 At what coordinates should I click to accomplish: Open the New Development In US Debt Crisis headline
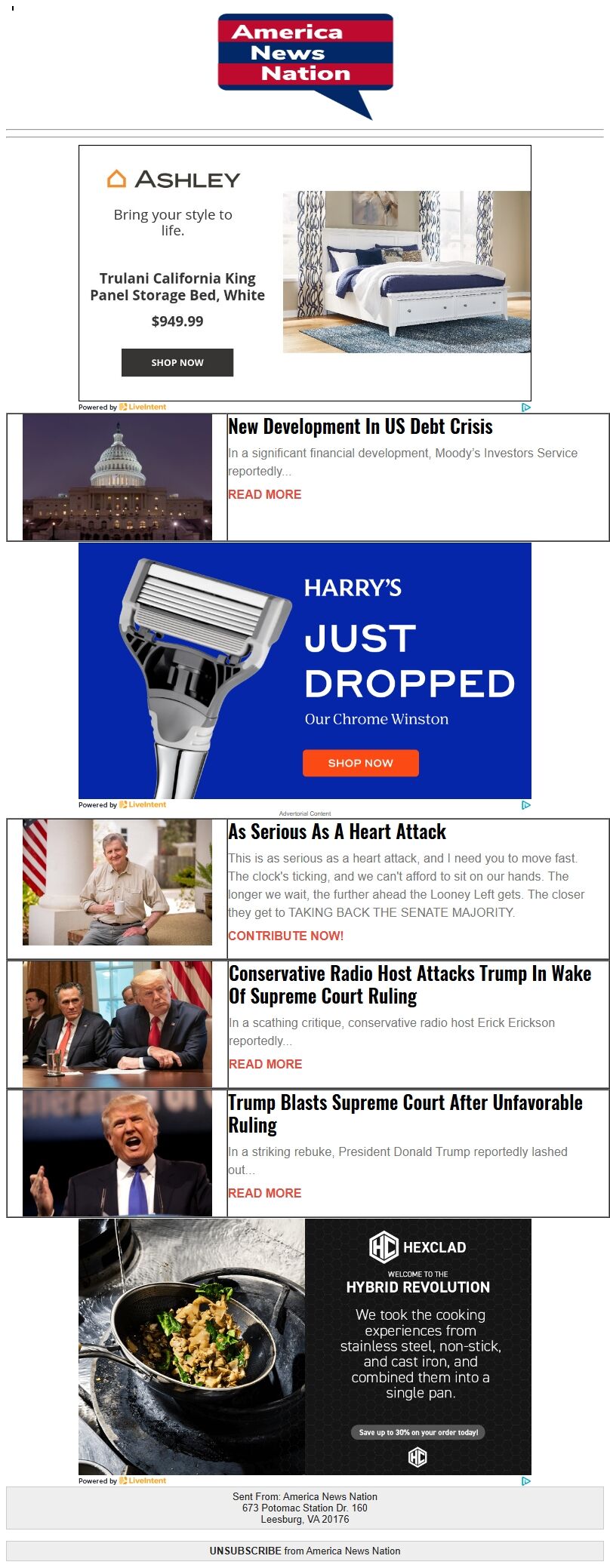[360, 427]
